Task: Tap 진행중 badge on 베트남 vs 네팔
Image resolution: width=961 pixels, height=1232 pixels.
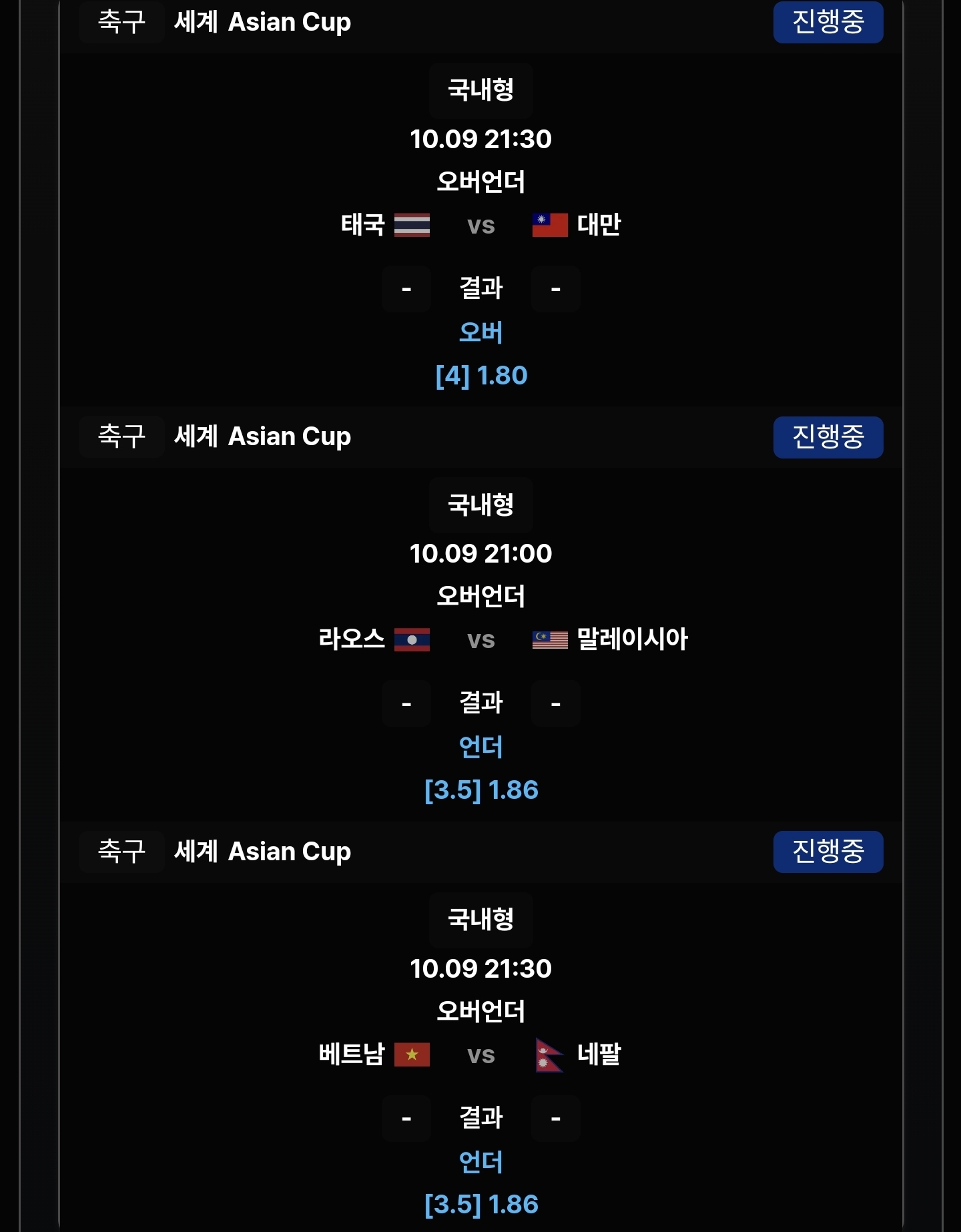Action: pyautogui.click(x=828, y=852)
